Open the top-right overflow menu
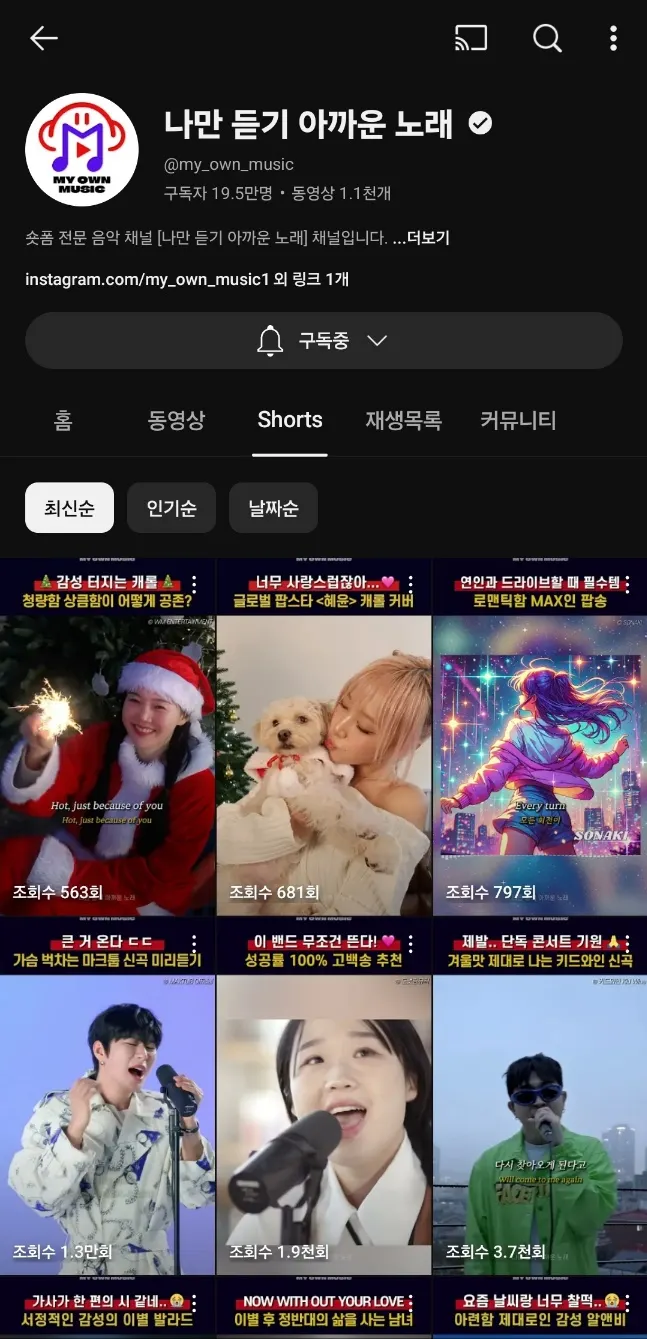647x1339 pixels. 613,39
